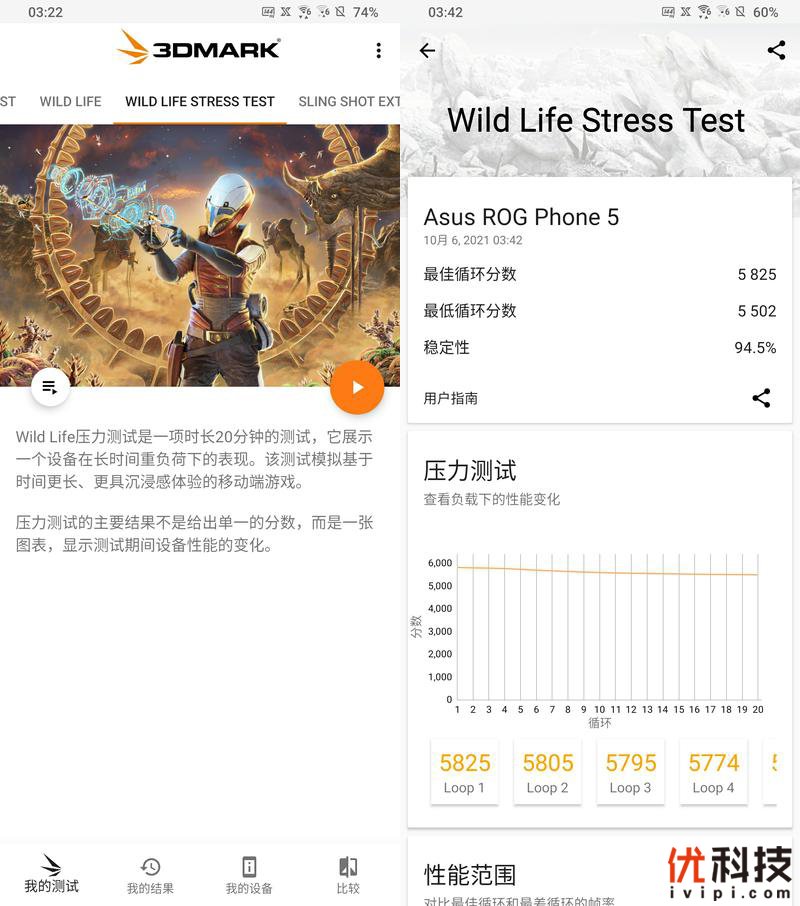Screen dimensions: 800x906
Task: Open 我的结果 bottom tab
Action: (150, 874)
